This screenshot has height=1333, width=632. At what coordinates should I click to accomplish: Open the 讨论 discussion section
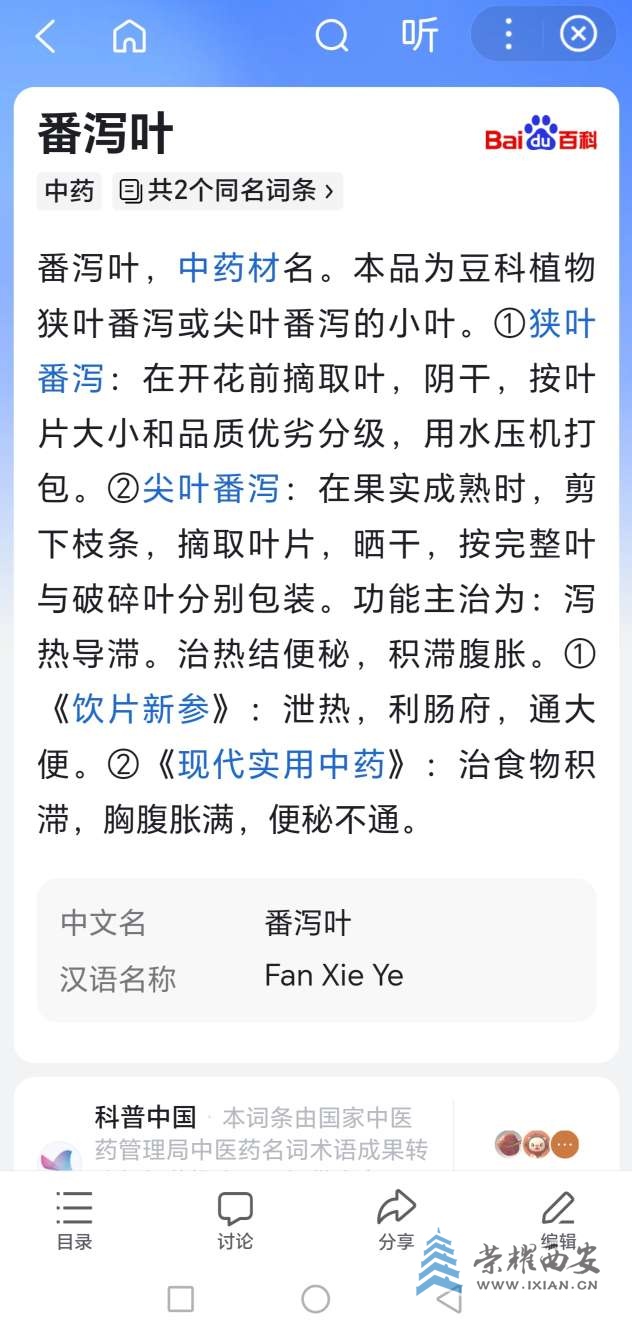coord(235,1220)
